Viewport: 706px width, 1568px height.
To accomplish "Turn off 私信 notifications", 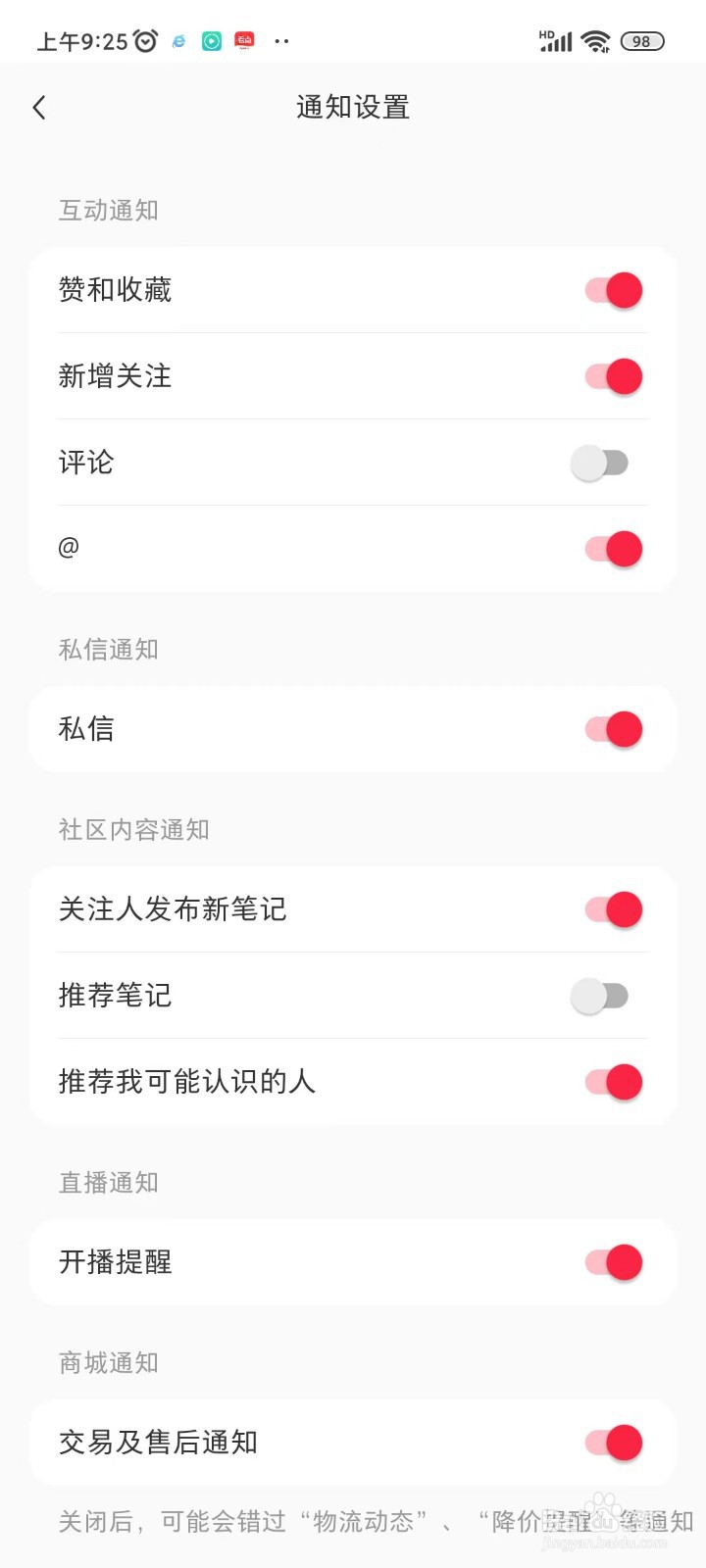I will pyautogui.click(x=614, y=729).
